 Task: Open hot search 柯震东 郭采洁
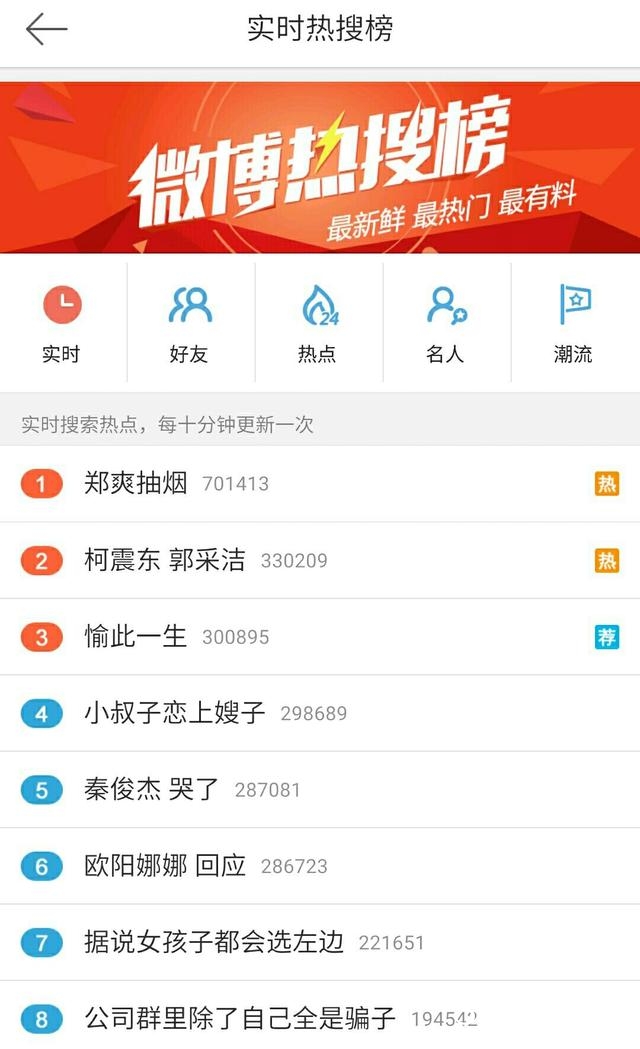pyautogui.click(x=165, y=561)
